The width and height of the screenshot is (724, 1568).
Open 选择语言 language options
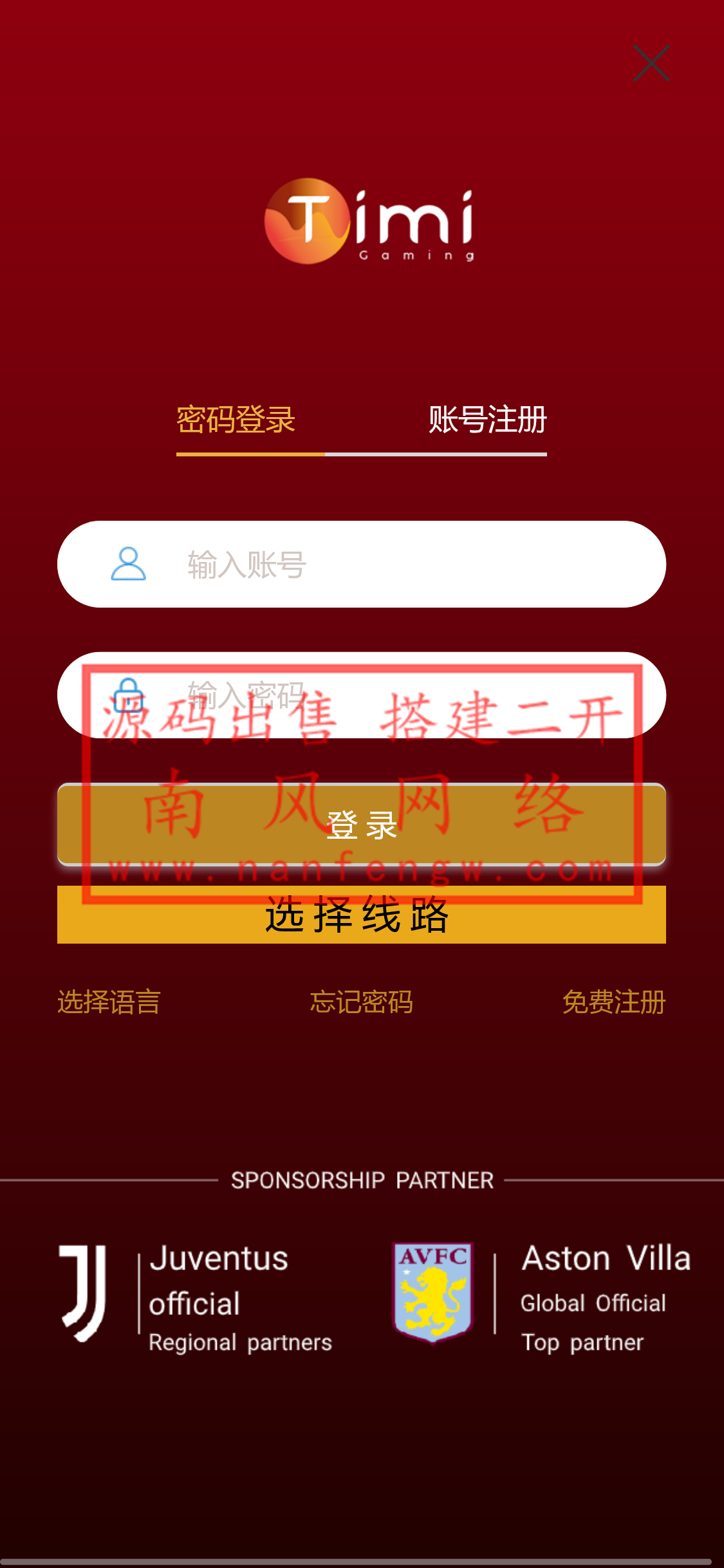[x=109, y=1002]
